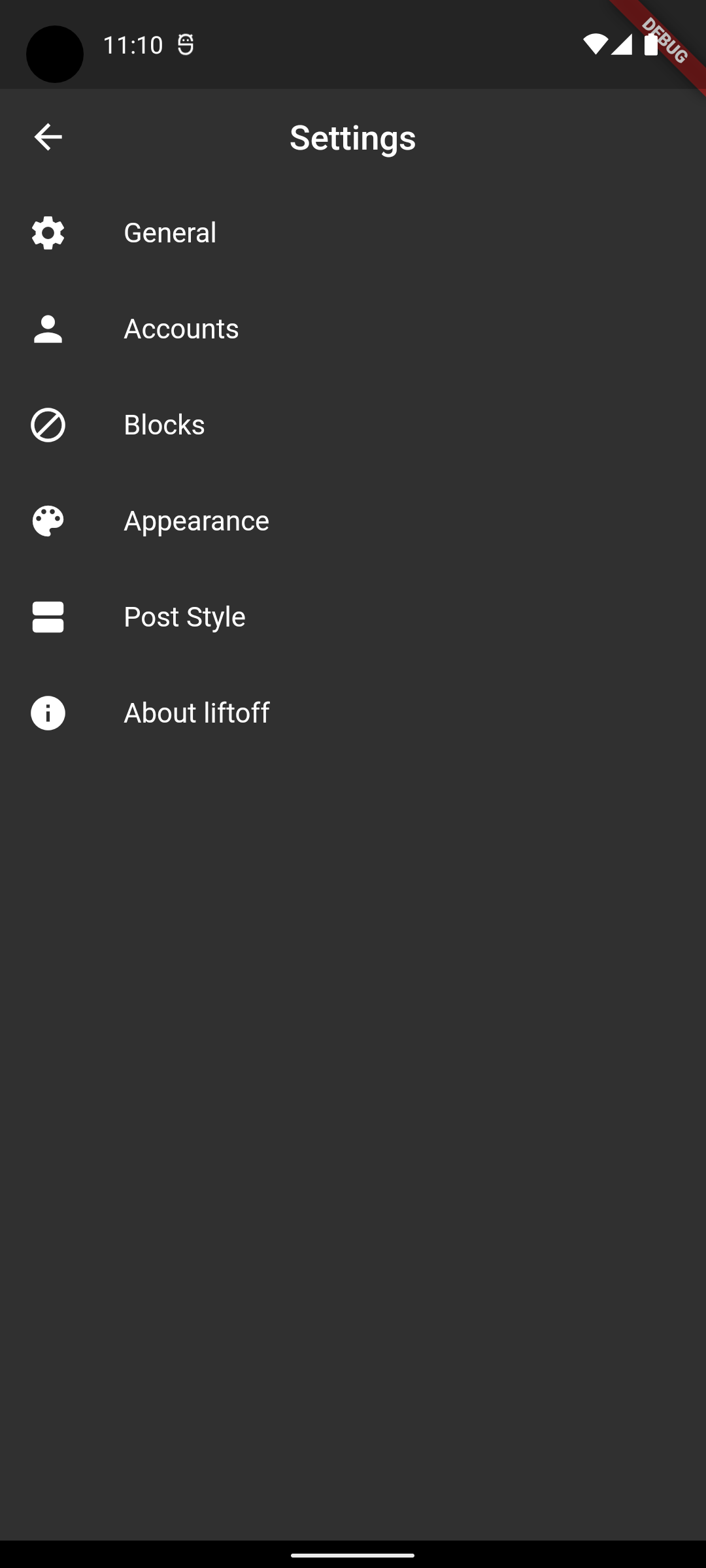
Task: Open Post Style settings
Action: [184, 617]
